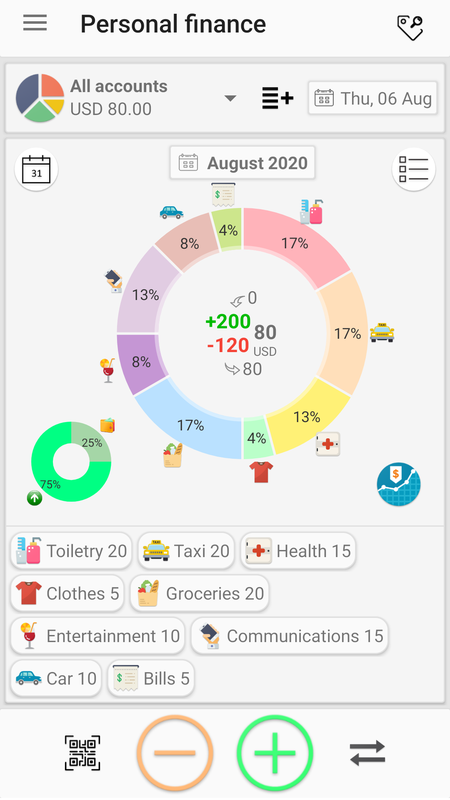Tap the add-to-list icon beside accounts
450x800 pixels.
tap(278, 97)
